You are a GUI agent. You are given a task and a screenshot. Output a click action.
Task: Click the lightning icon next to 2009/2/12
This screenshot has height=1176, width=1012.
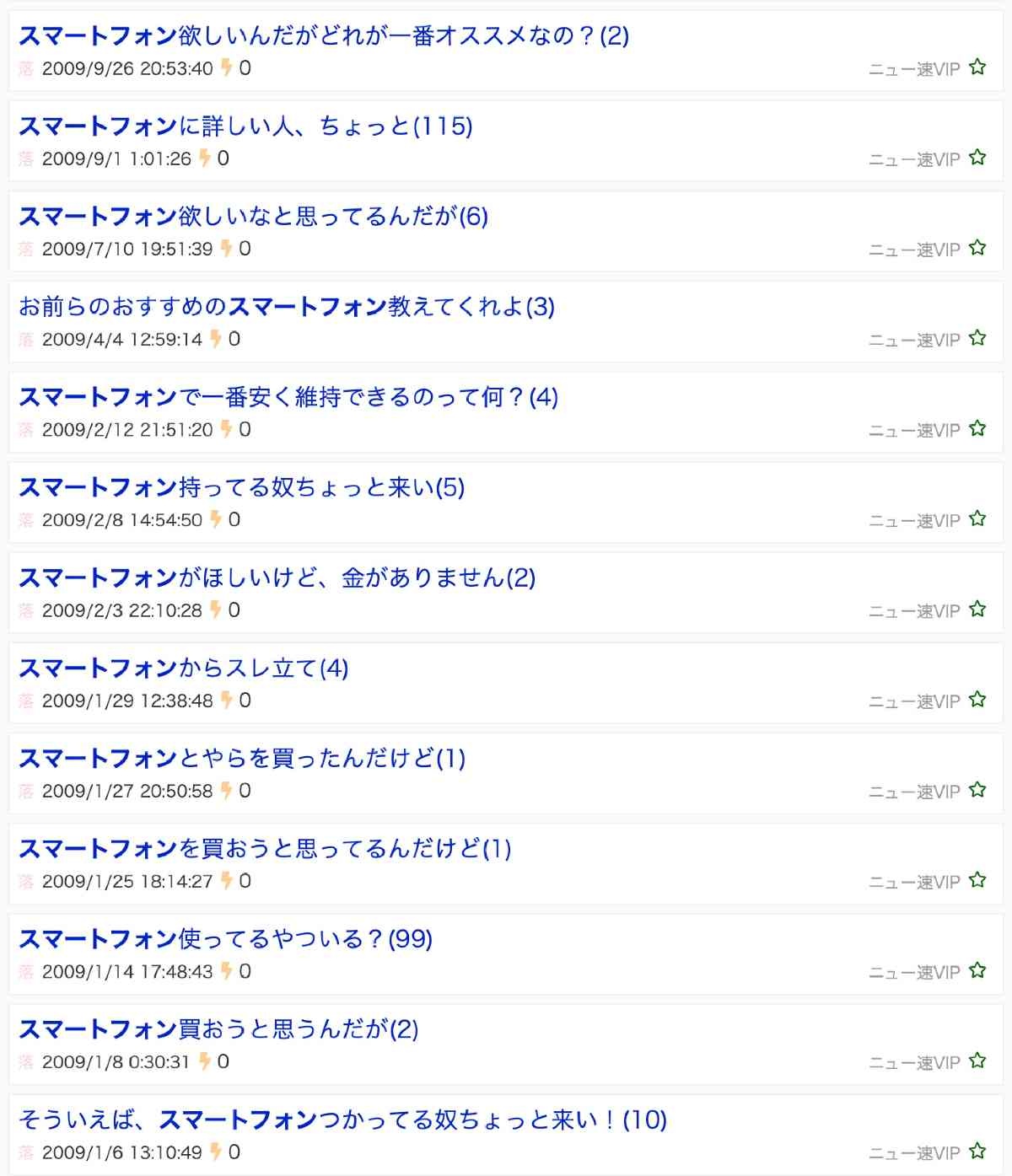(x=224, y=428)
